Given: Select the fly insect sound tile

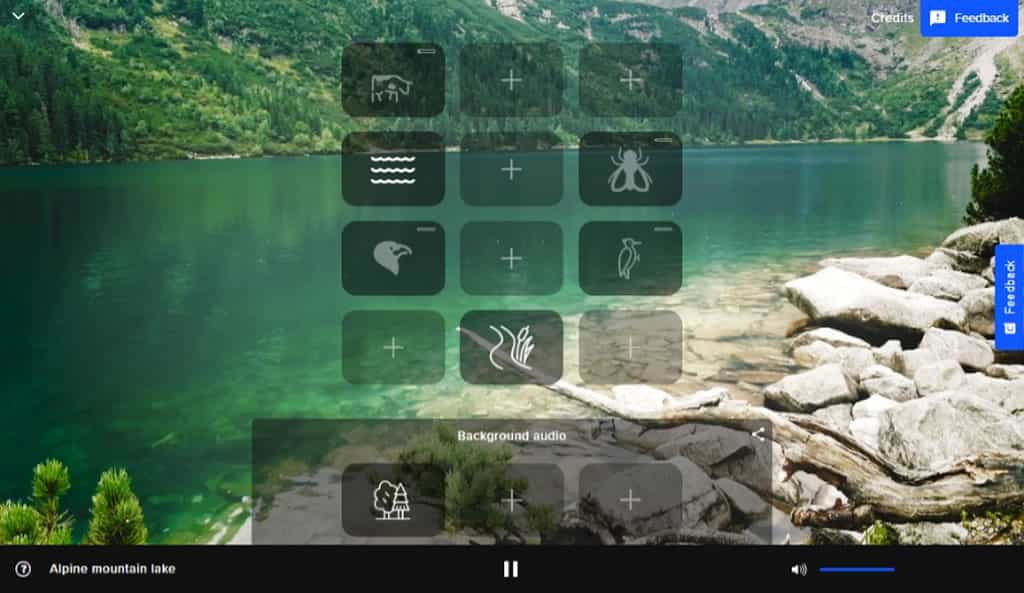Looking at the screenshot, I should (x=630, y=169).
